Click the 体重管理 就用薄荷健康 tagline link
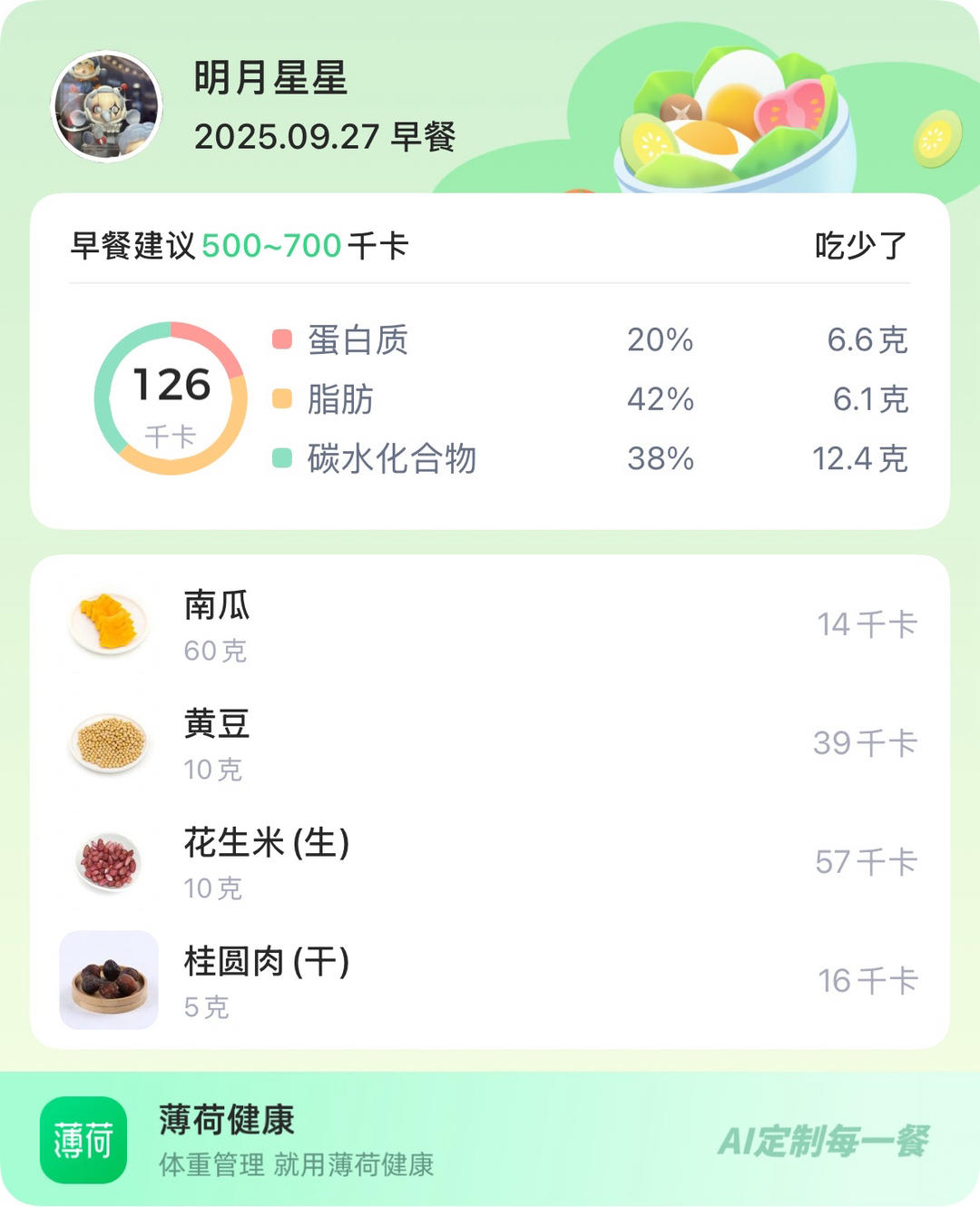980x1207 pixels. coord(295,1166)
